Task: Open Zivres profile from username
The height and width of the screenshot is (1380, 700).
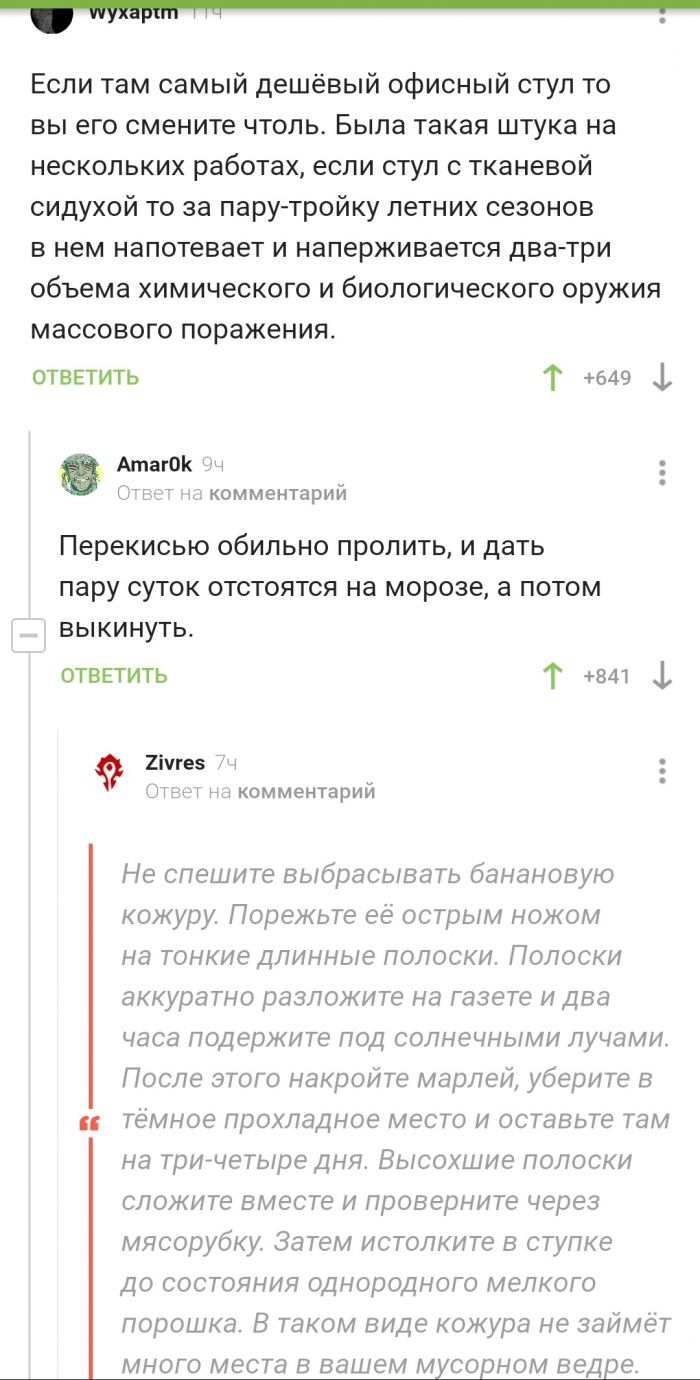Action: (175, 762)
